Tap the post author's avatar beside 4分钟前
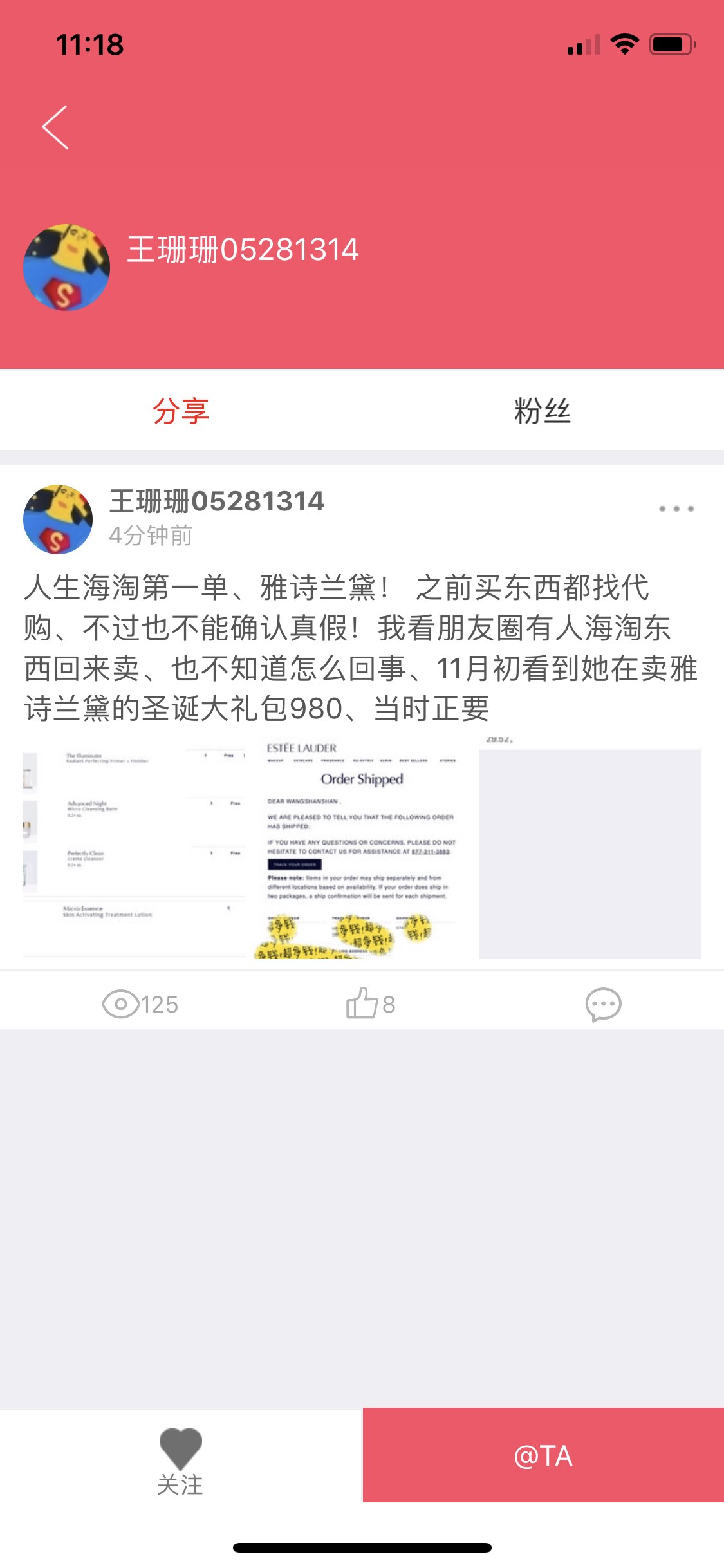The height and width of the screenshot is (1568, 724). tap(58, 519)
